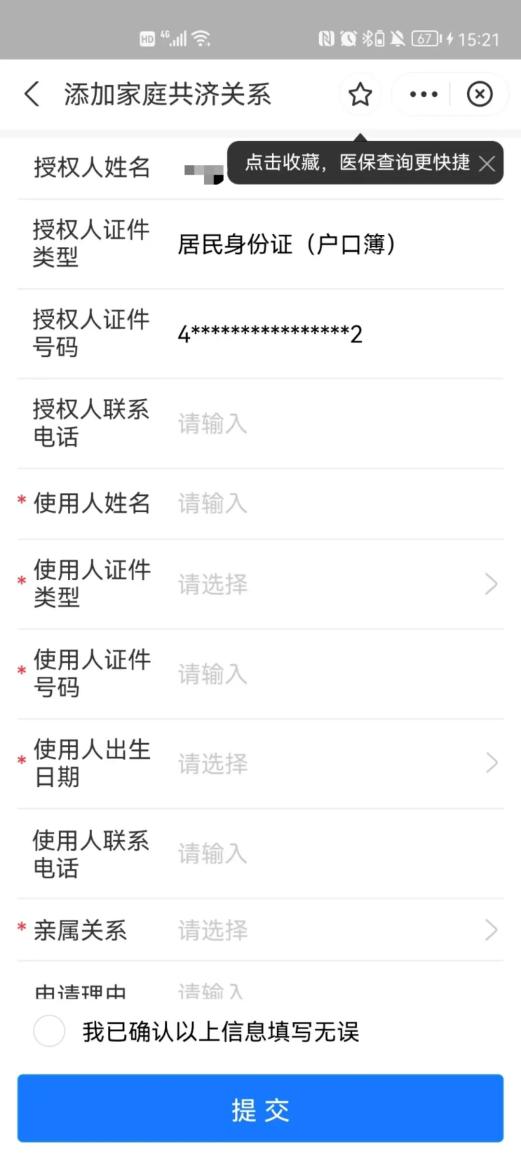Screen dimensions: 521x1158
Task: Close the mini program with circled X
Action: click(480, 95)
